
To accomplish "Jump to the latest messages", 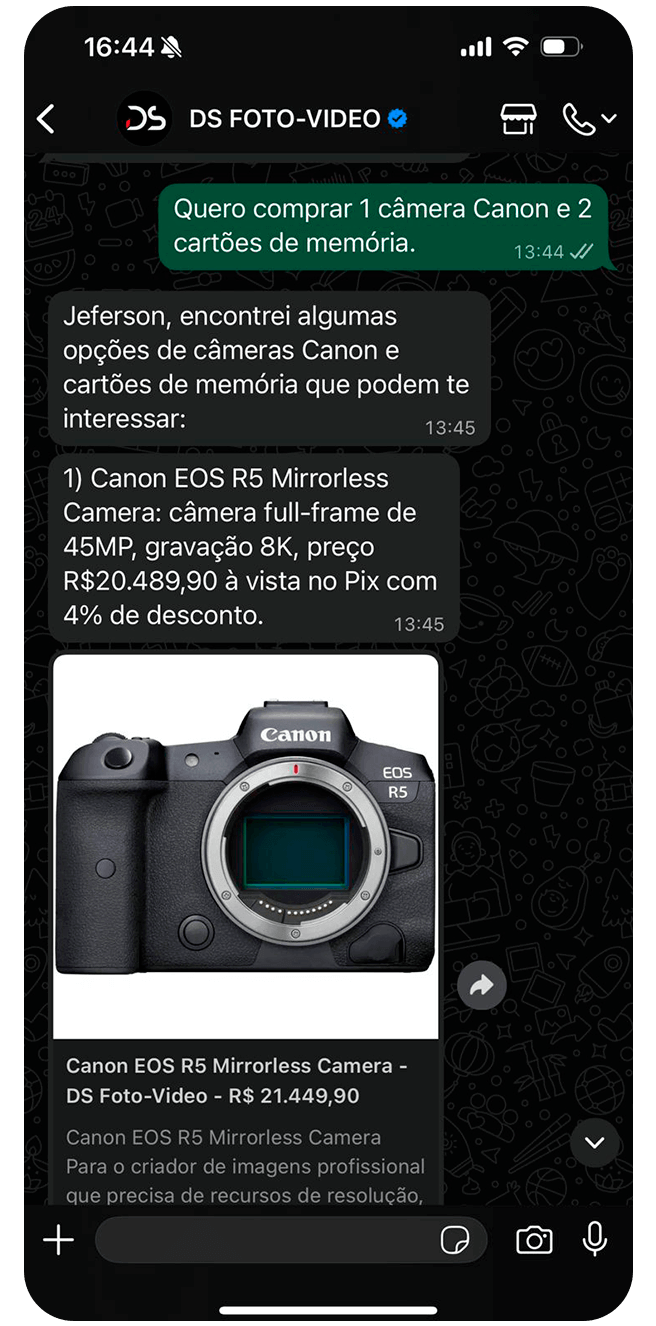I will [x=595, y=1142].
